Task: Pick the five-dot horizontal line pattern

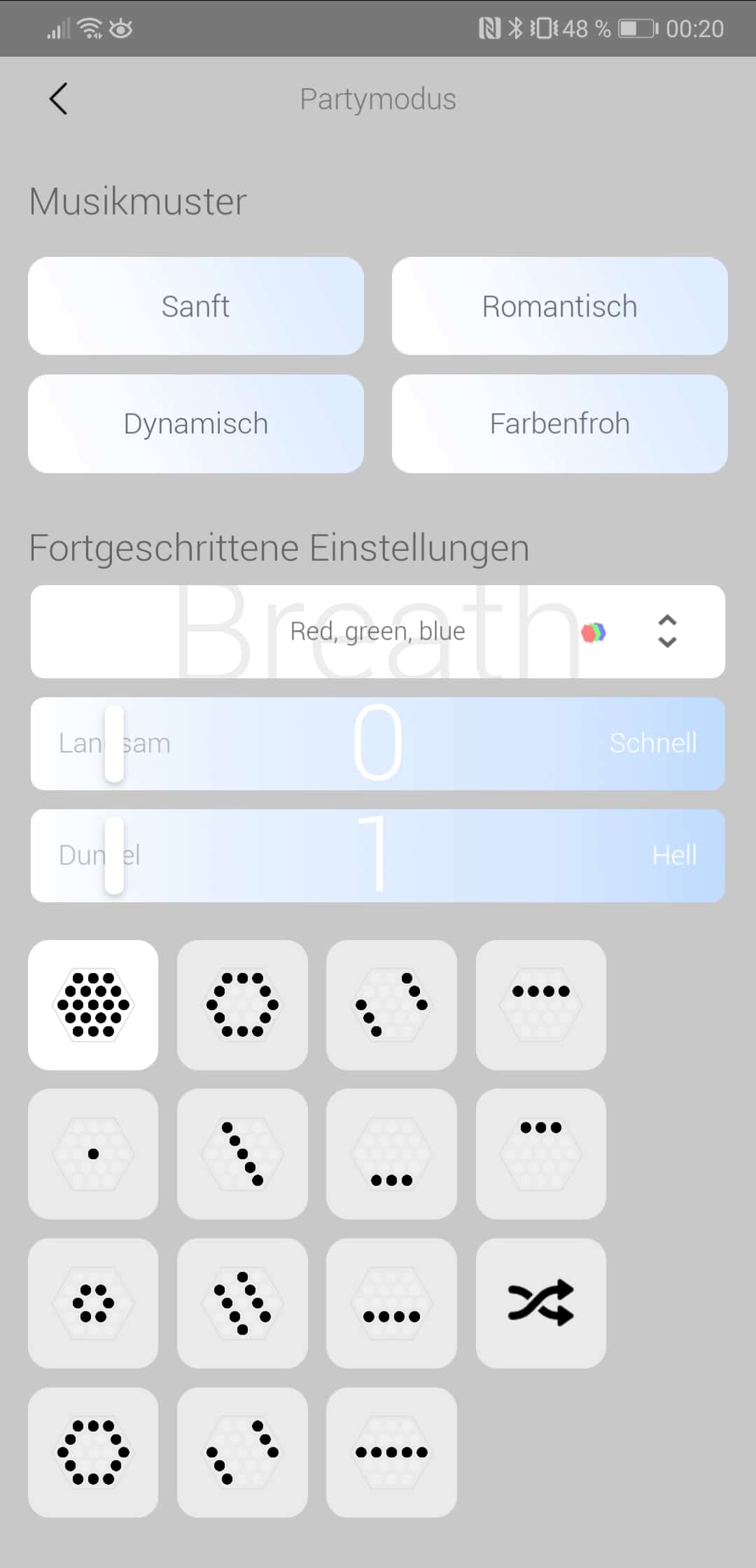Action: [391, 1452]
